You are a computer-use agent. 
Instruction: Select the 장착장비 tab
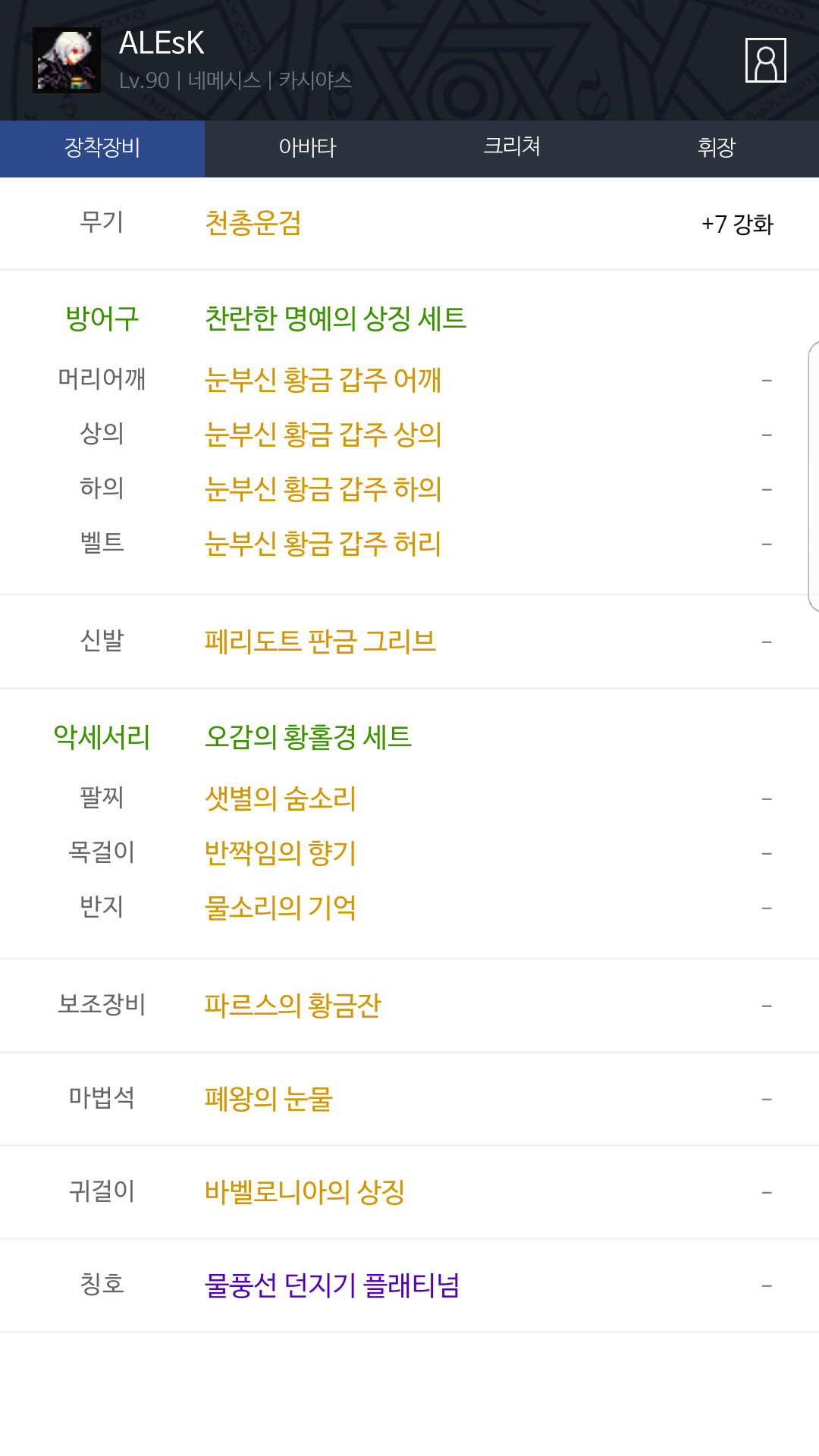[102, 148]
